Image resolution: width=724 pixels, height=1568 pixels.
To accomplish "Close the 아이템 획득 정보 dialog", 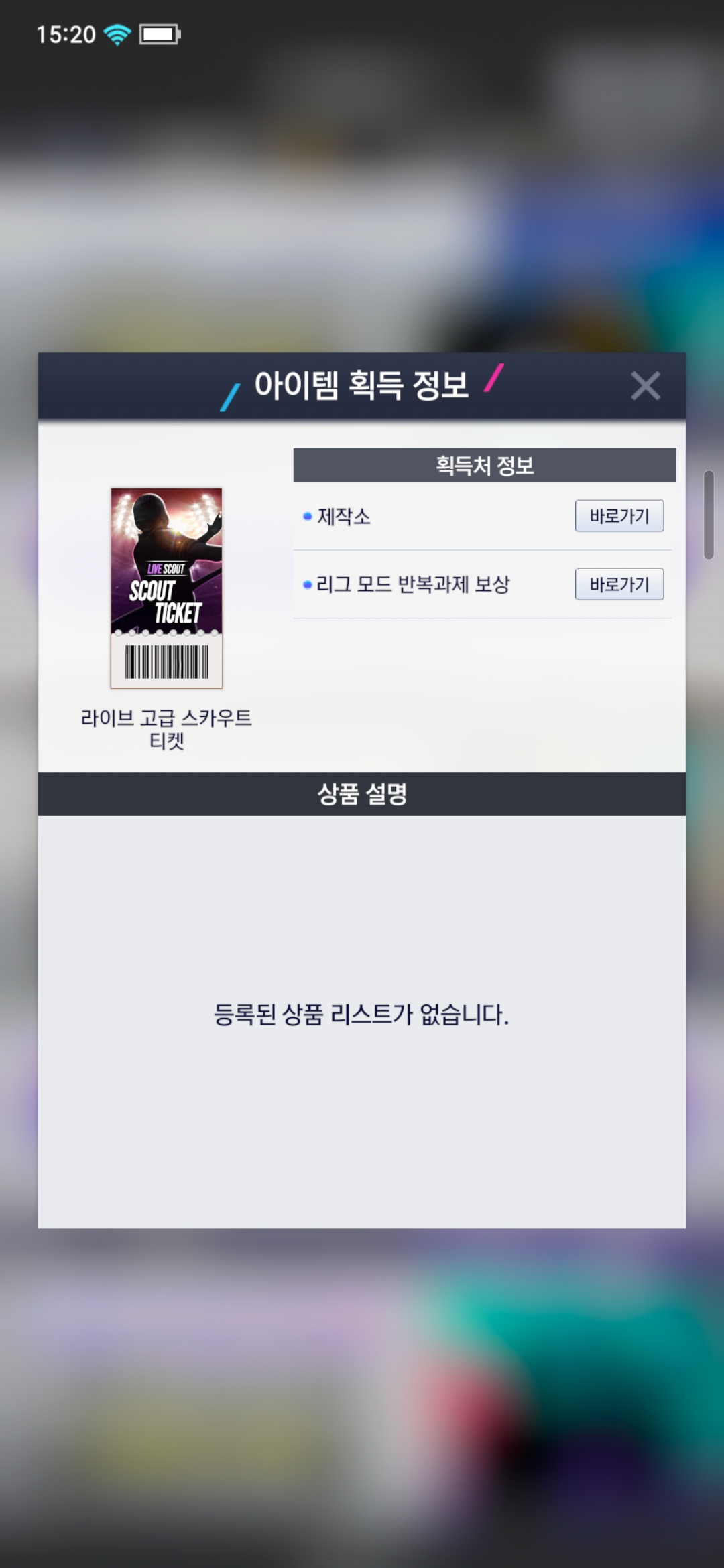I will click(646, 386).
